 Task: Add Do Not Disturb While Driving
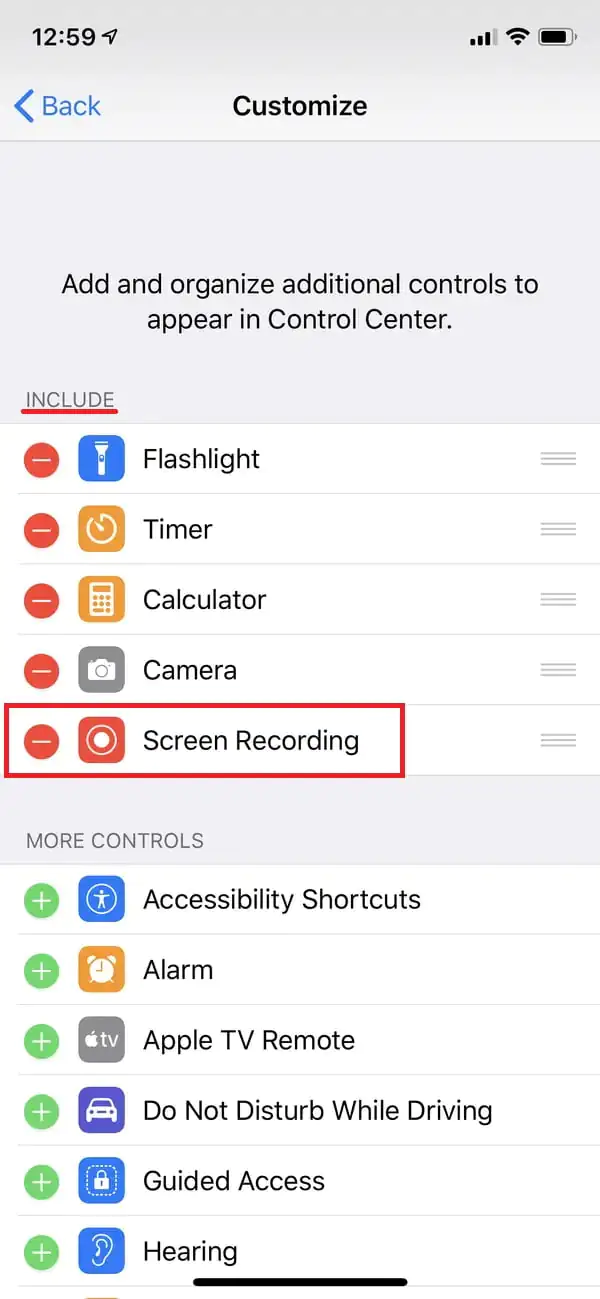41,1111
